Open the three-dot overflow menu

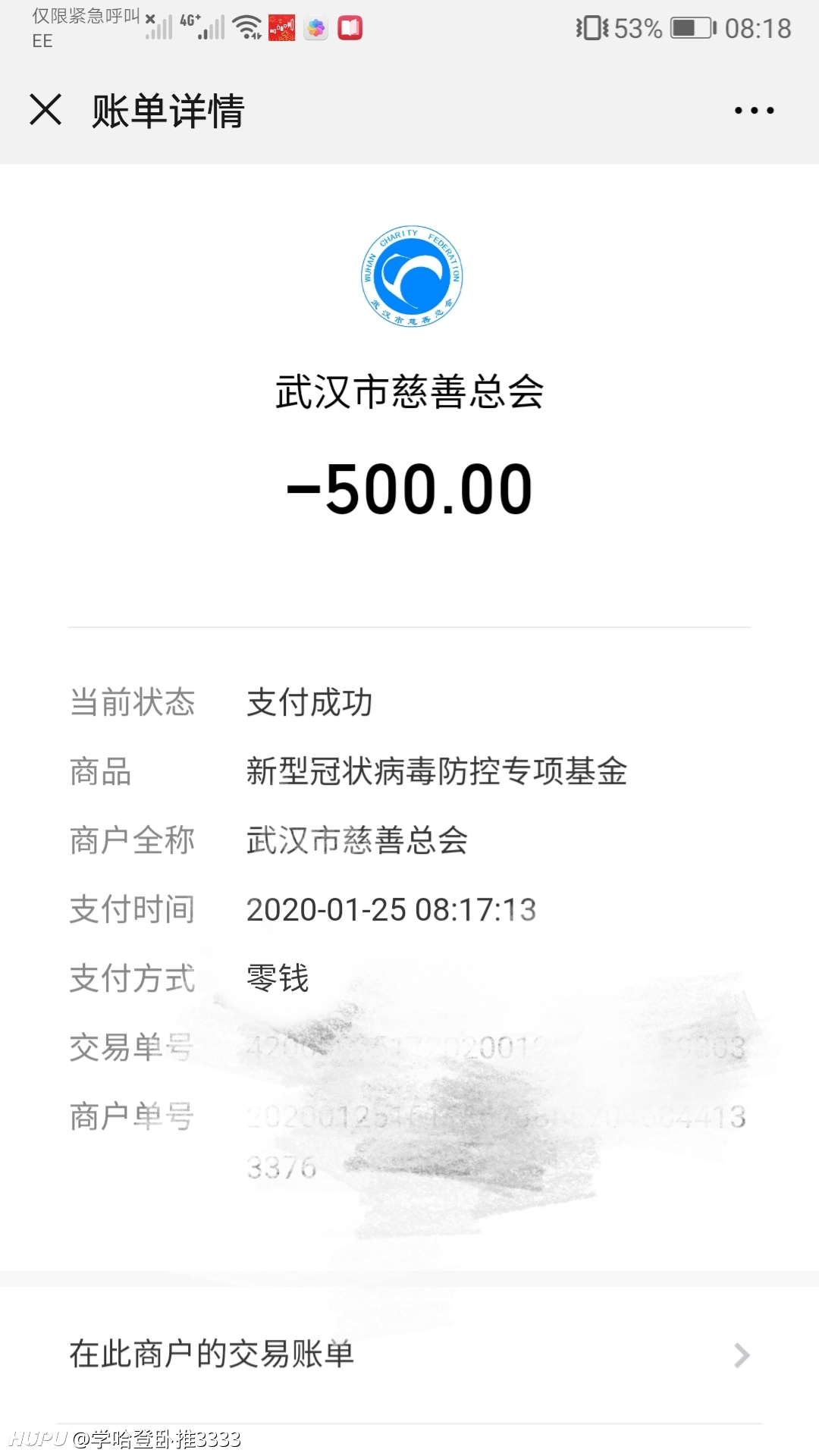(754, 111)
